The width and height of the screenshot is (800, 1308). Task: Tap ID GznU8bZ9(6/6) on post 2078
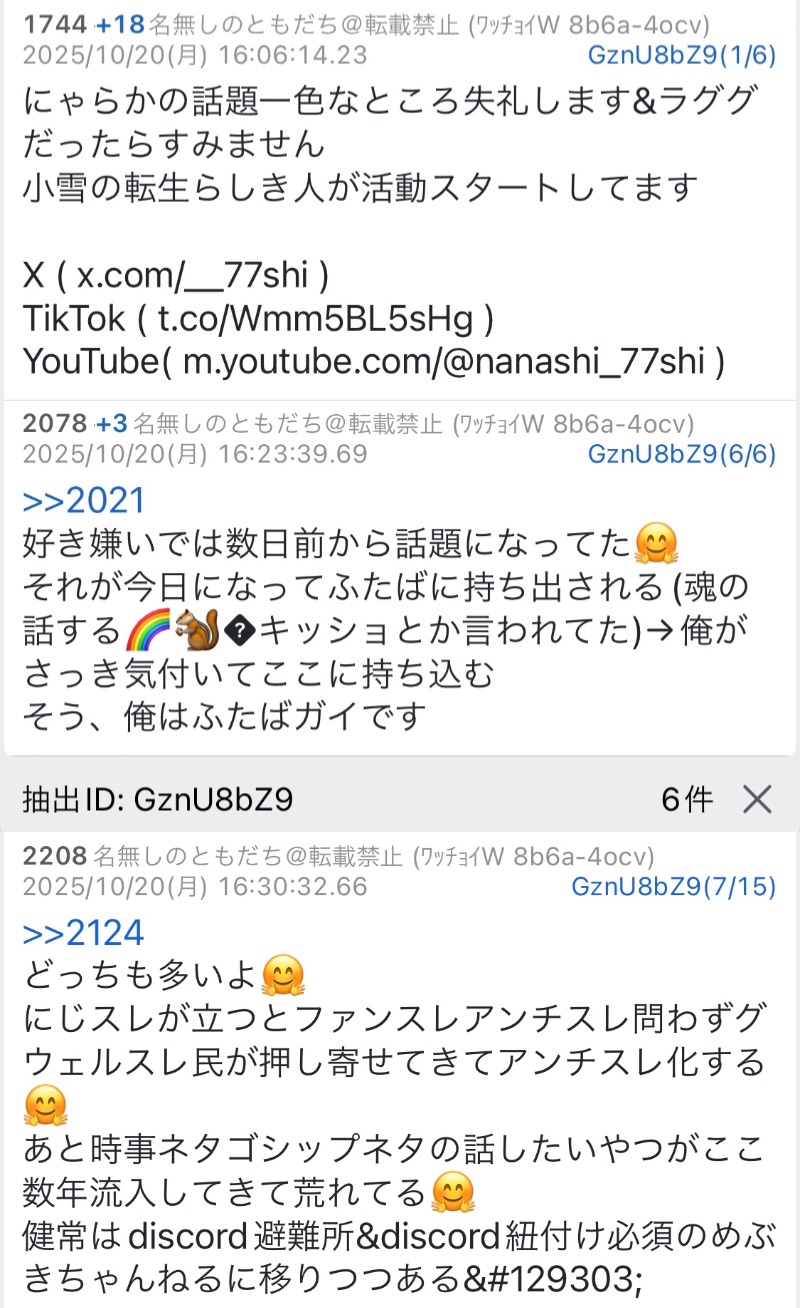click(x=682, y=454)
